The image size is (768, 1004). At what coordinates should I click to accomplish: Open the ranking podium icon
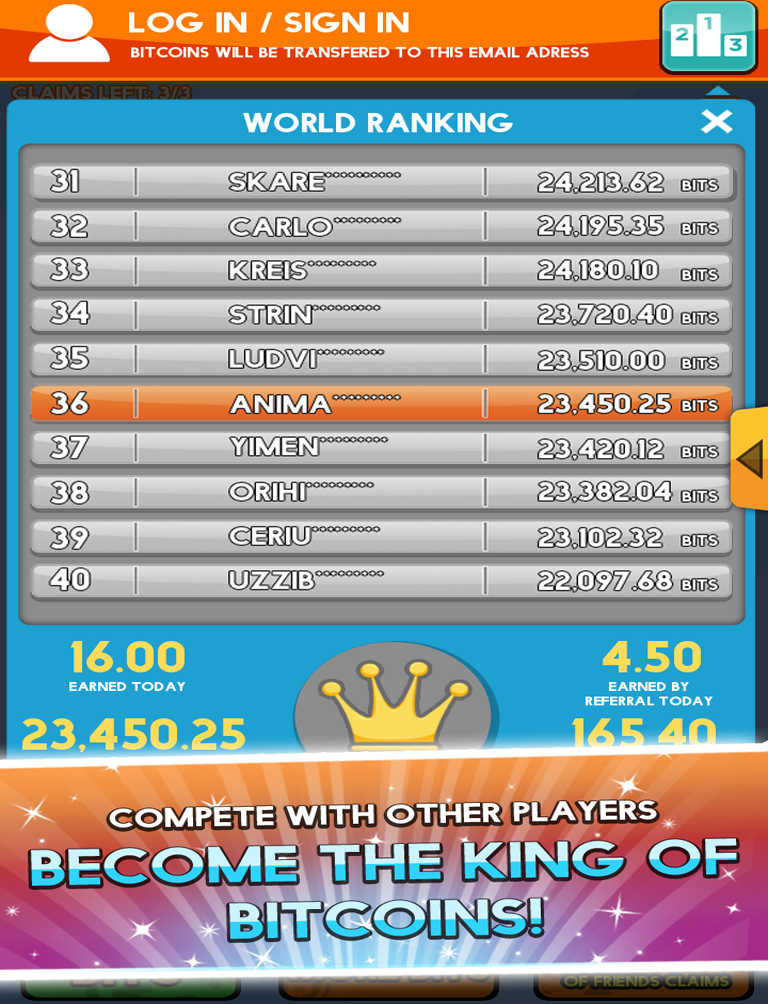click(x=708, y=37)
